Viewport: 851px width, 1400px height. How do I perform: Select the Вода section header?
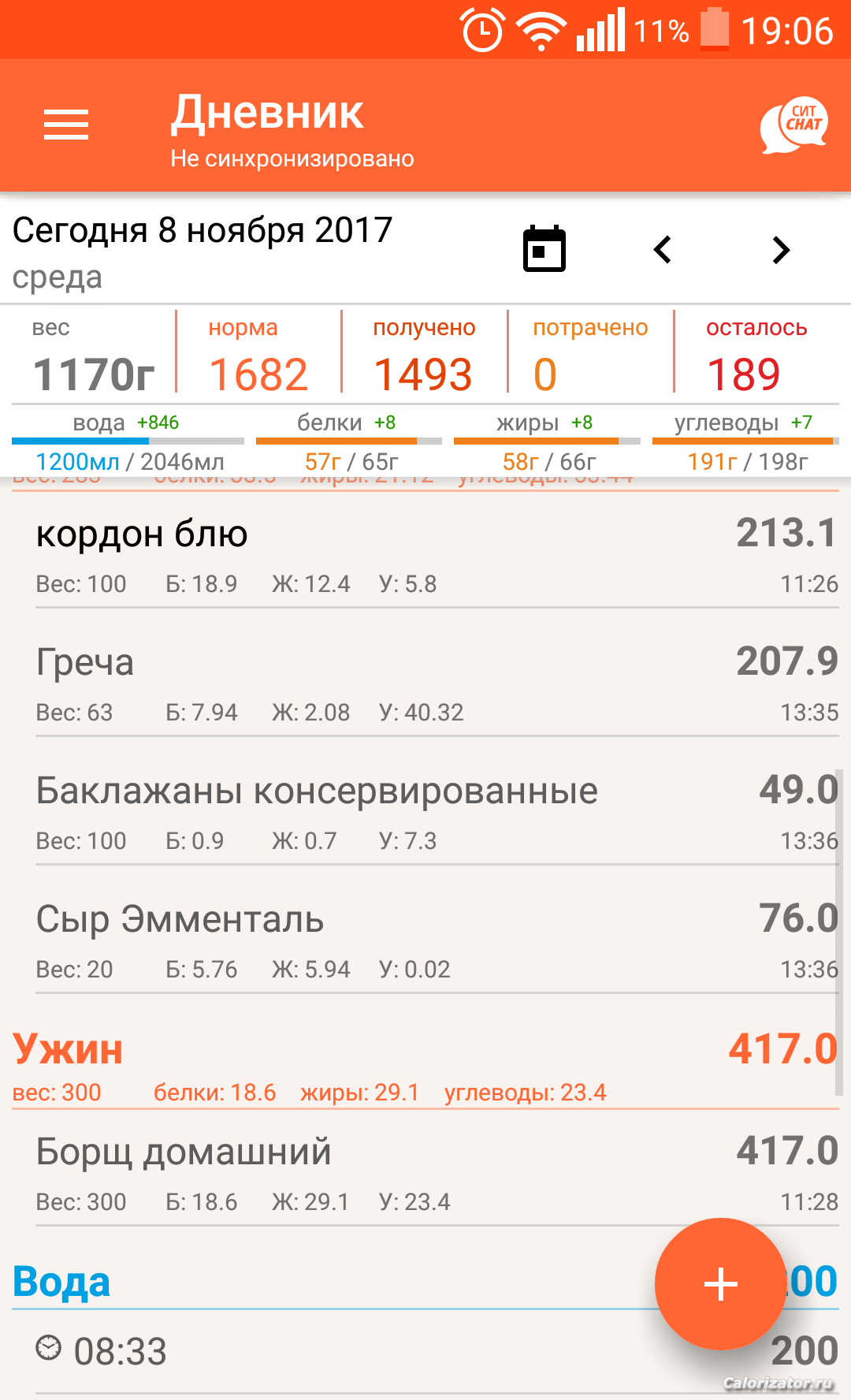(x=425, y=1281)
